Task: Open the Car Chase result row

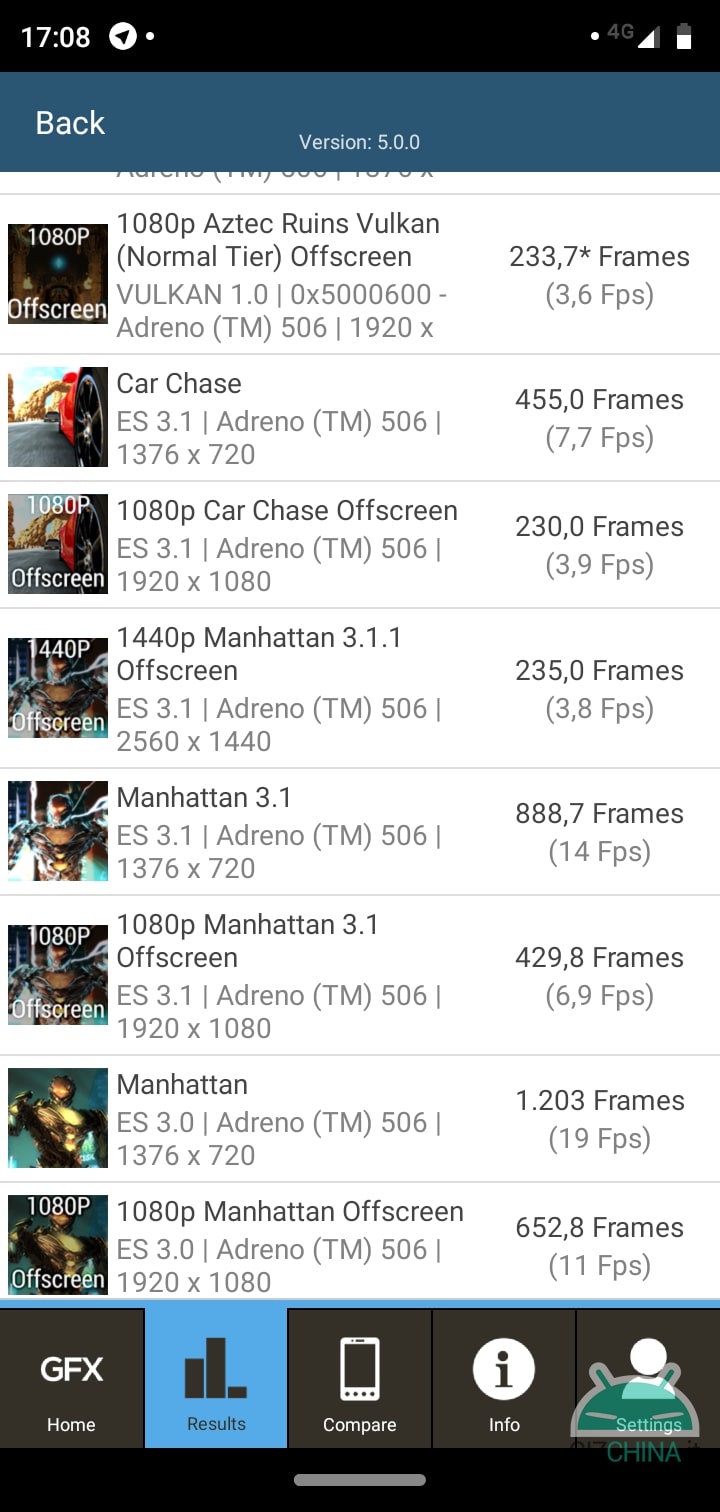Action: coord(360,417)
